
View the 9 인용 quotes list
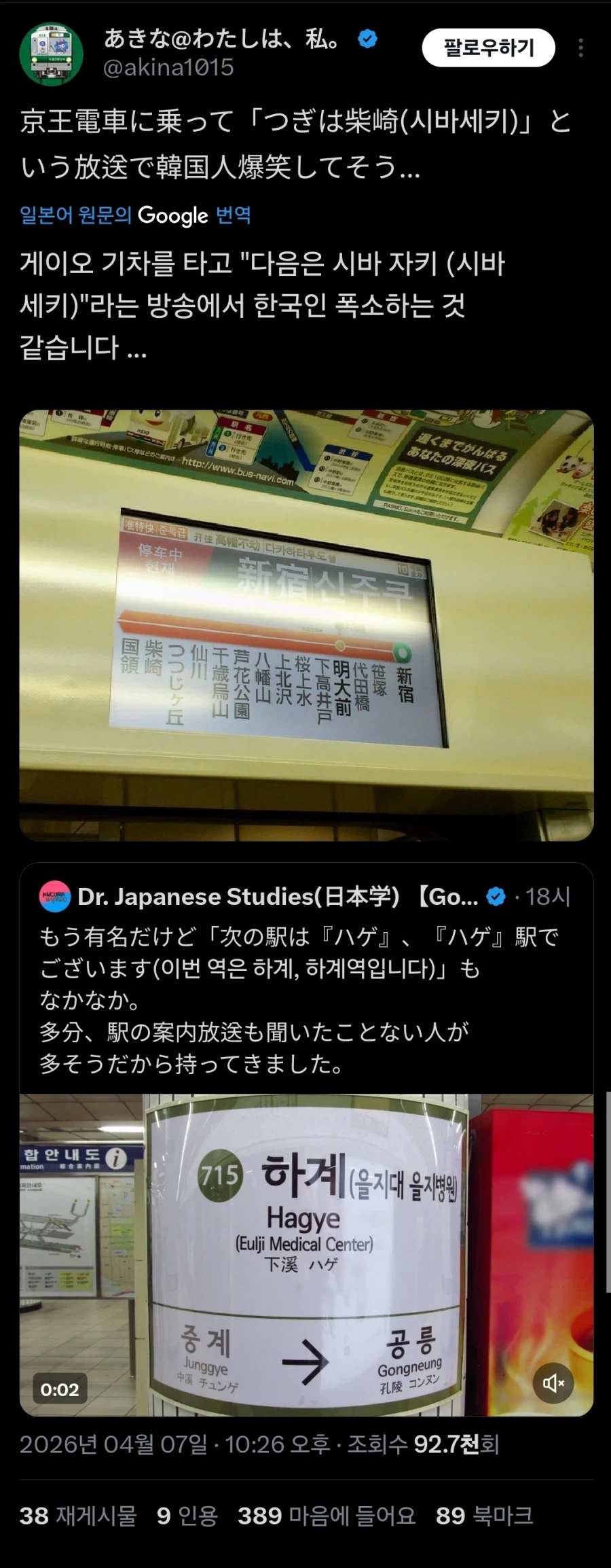187,1516
